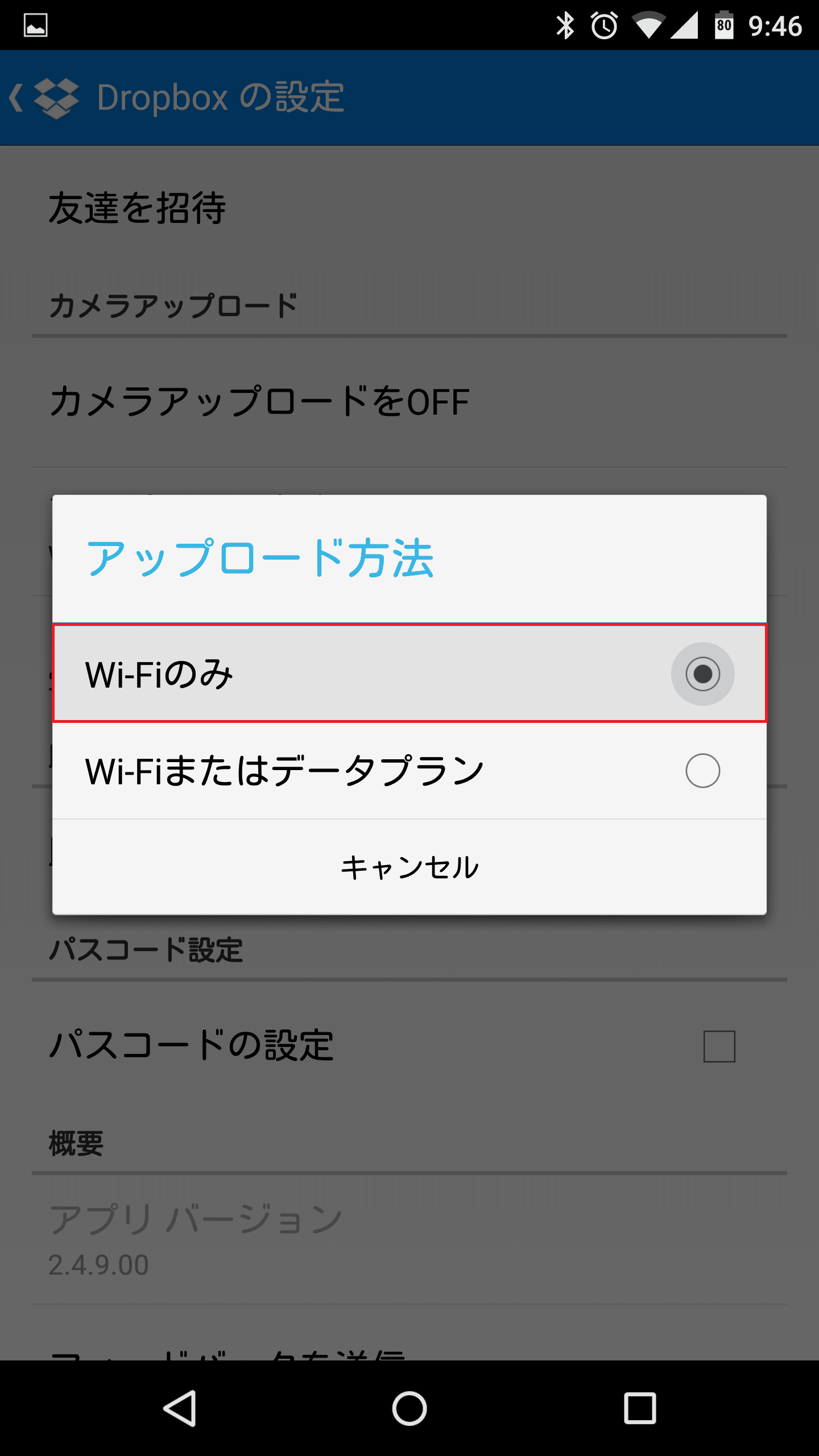Tap the battery indicator showing 80
Viewport: 819px width, 1456px height.
723,24
